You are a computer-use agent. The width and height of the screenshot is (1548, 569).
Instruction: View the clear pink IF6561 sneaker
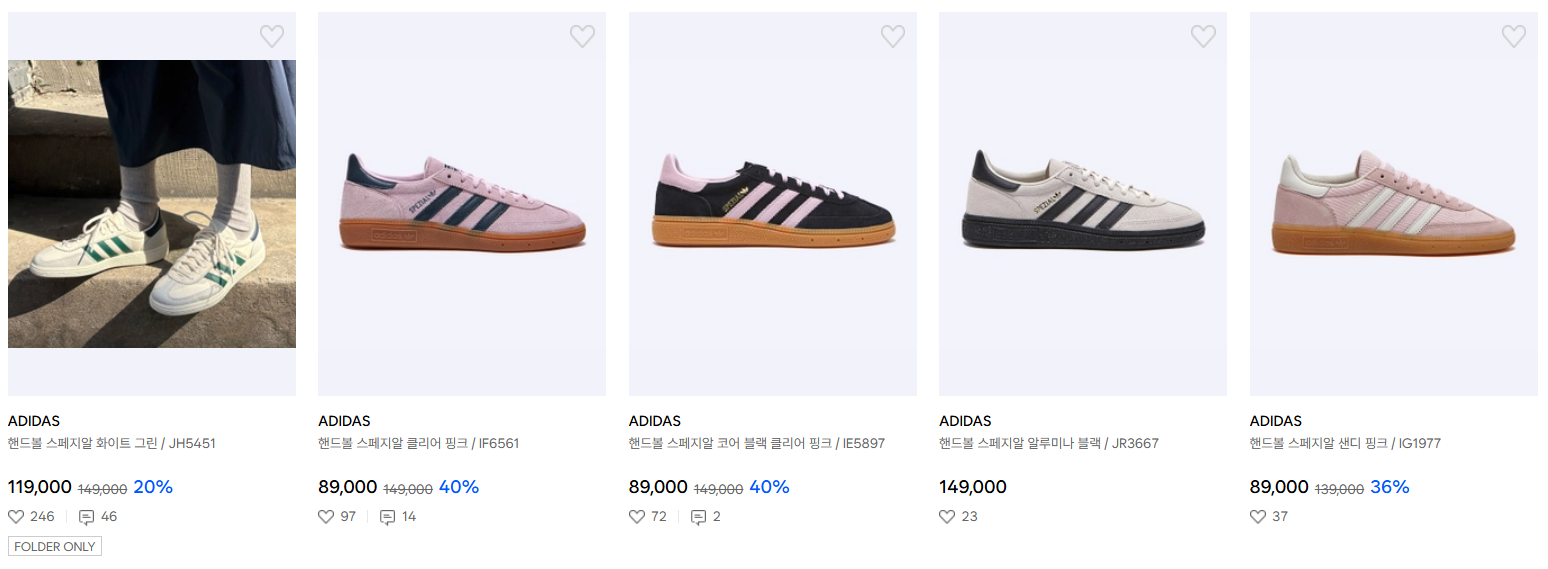tap(462, 204)
